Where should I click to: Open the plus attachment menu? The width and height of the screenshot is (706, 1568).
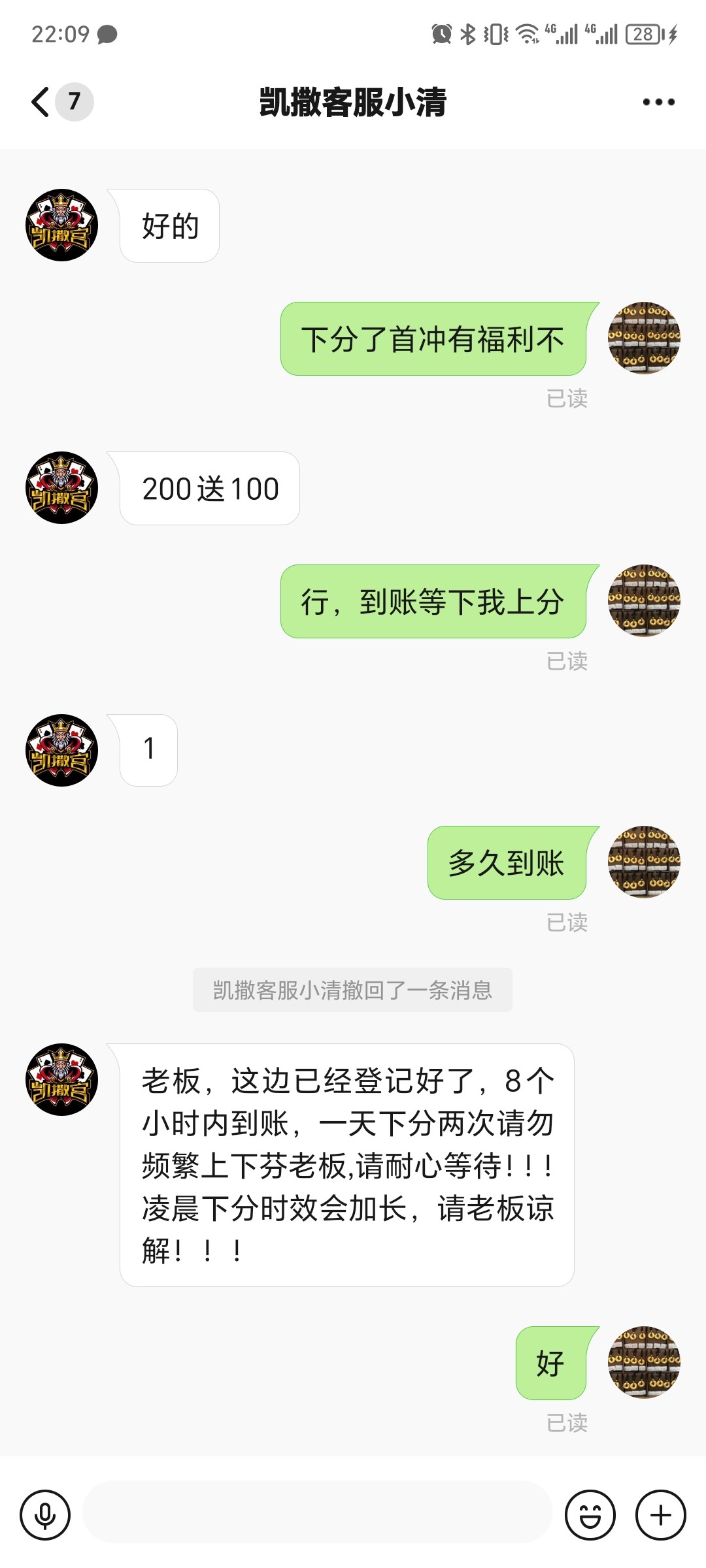tap(660, 1514)
